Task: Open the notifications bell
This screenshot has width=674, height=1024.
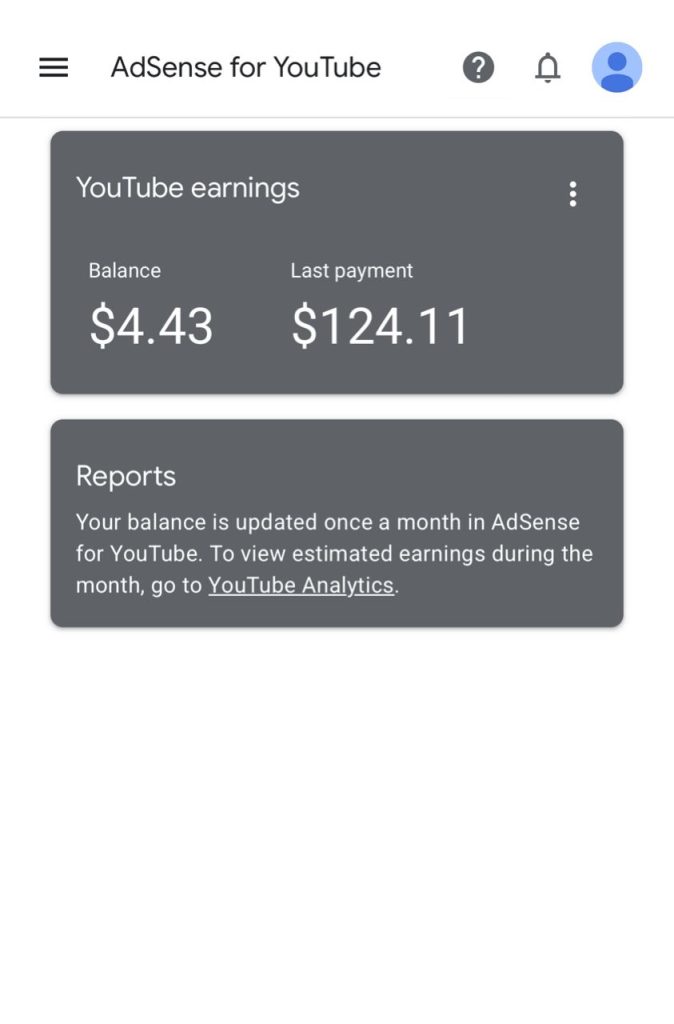Action: 547,67
